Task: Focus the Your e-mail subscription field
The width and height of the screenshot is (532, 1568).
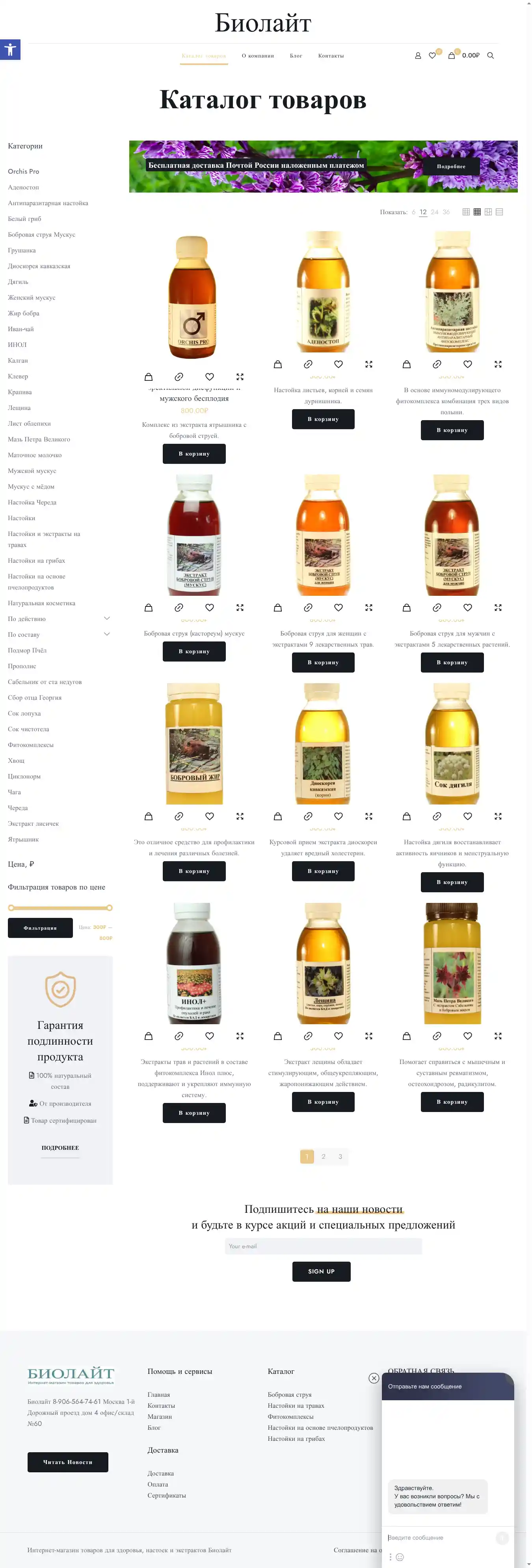Action: coord(323,1246)
